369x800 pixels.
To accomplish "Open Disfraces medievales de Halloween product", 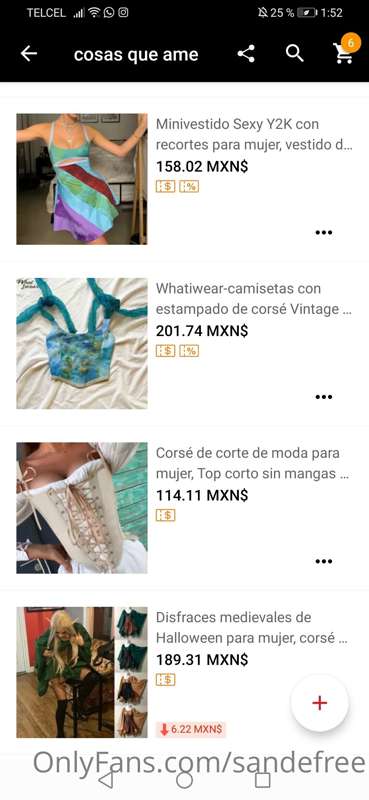I will [x=185, y=672].
